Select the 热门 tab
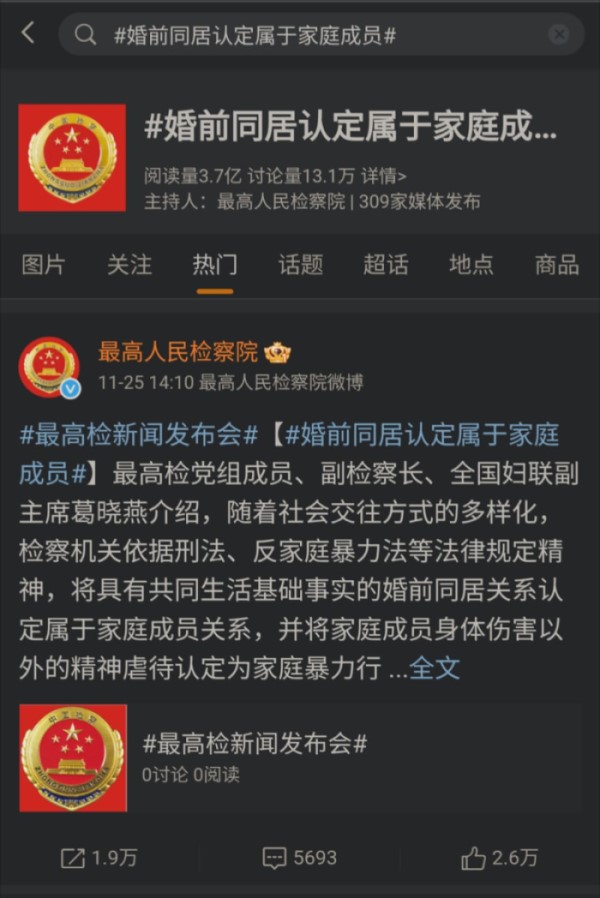 pos(215,265)
